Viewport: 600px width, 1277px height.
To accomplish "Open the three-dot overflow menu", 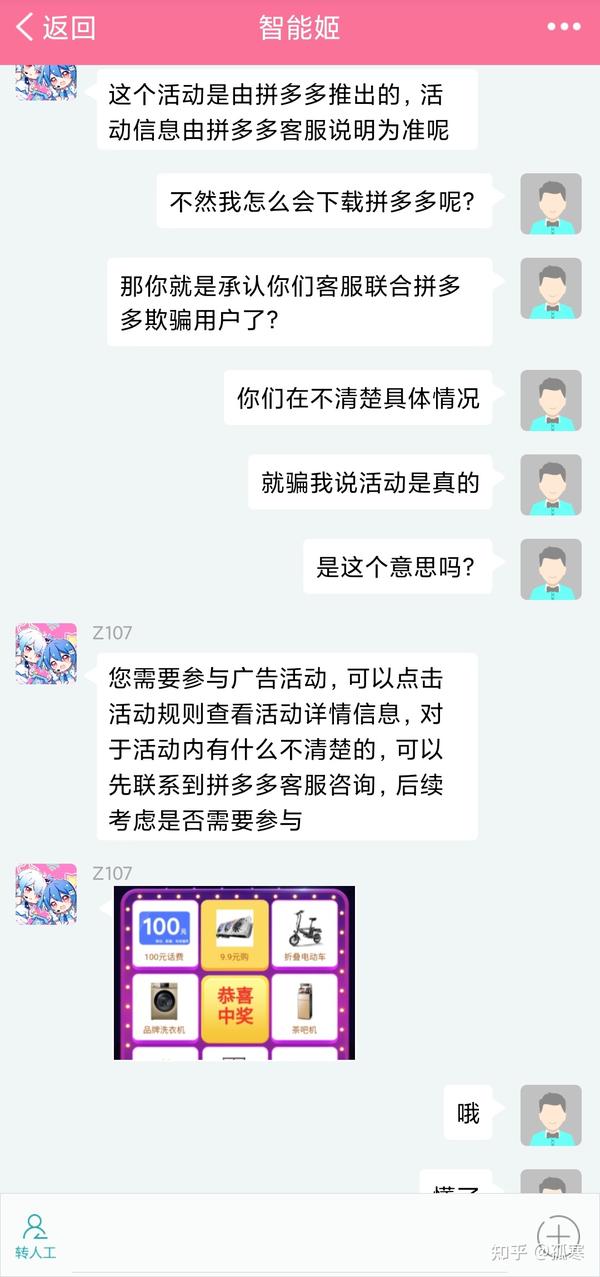I will 563,27.
